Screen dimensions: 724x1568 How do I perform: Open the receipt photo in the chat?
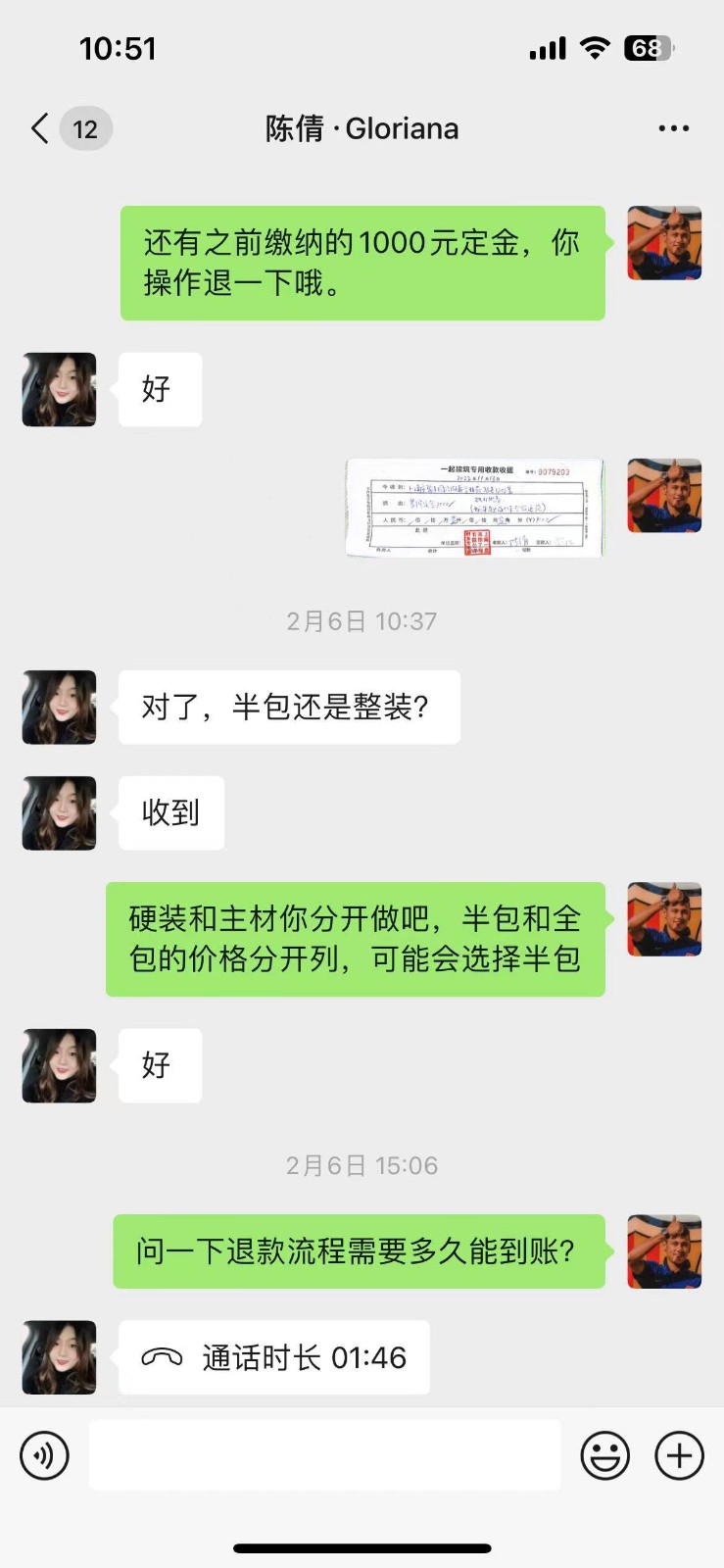[x=475, y=508]
